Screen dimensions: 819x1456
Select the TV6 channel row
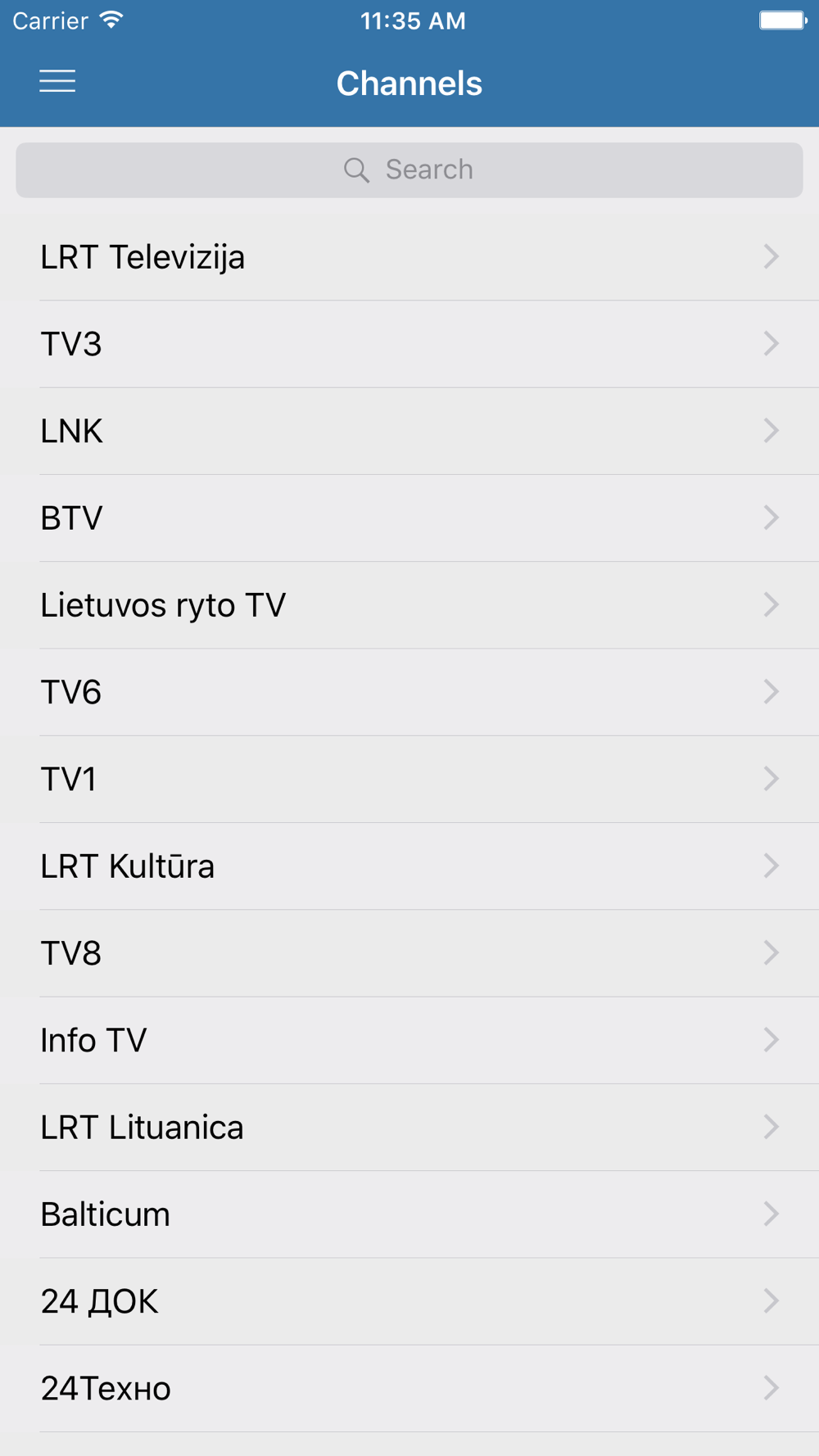point(409,693)
